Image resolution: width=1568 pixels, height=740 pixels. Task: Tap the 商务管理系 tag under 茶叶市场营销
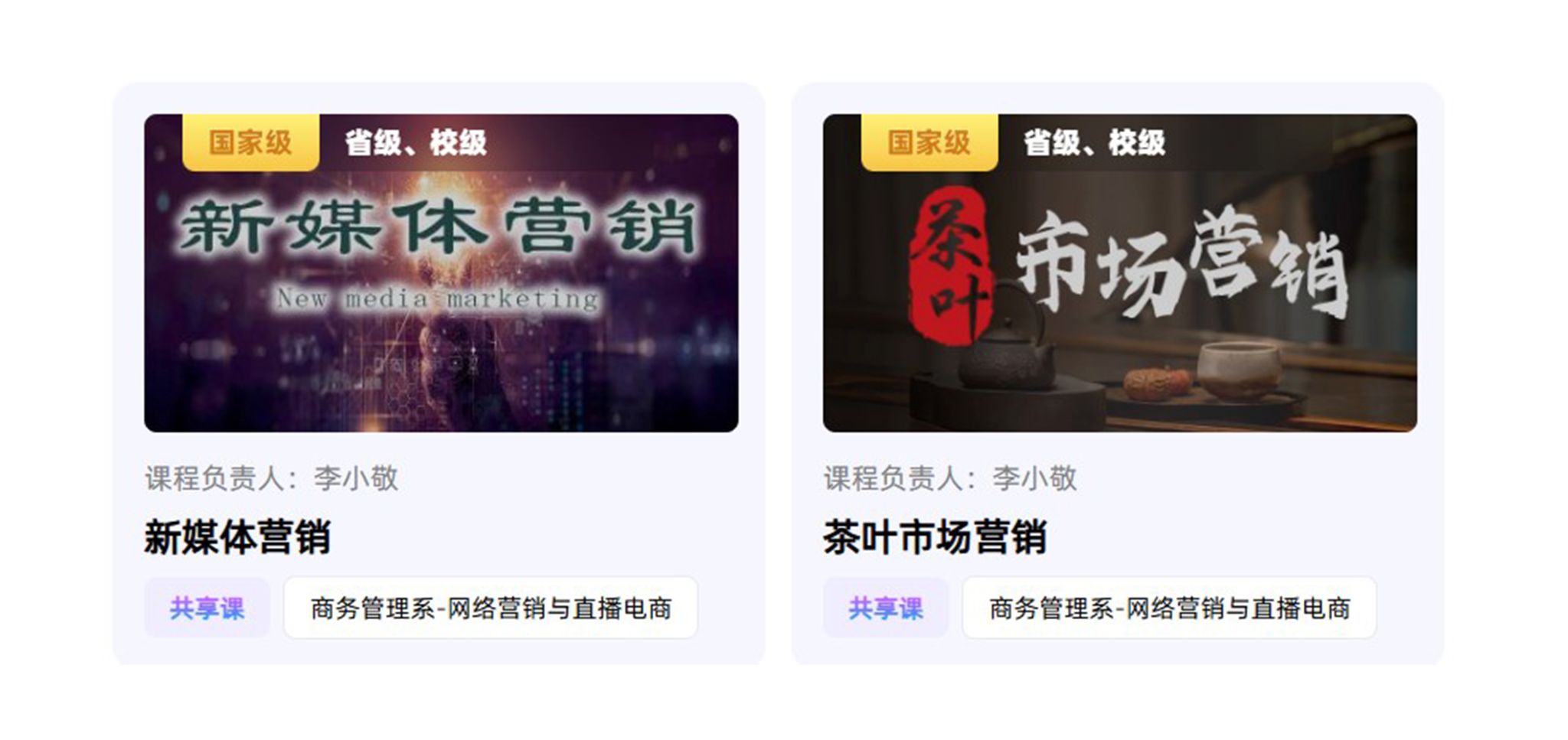pos(1168,608)
